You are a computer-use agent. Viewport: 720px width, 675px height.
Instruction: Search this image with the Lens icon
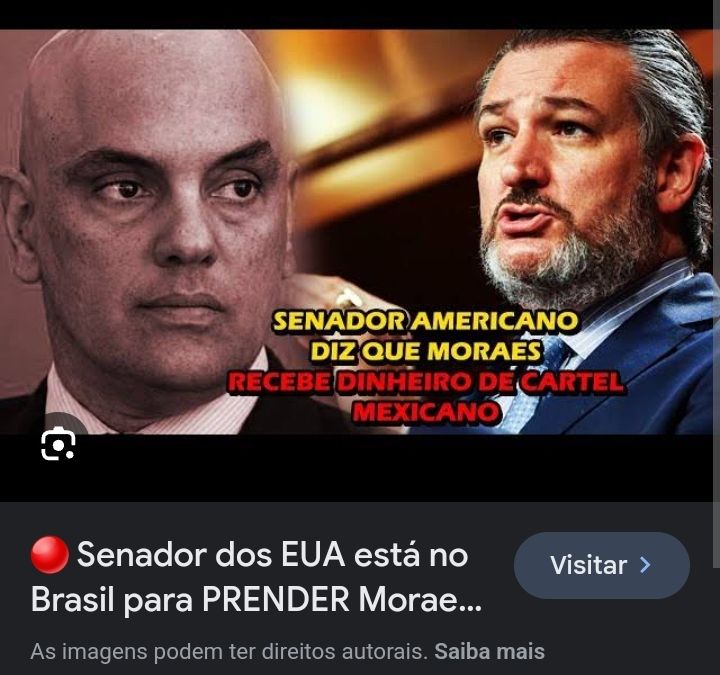58,444
